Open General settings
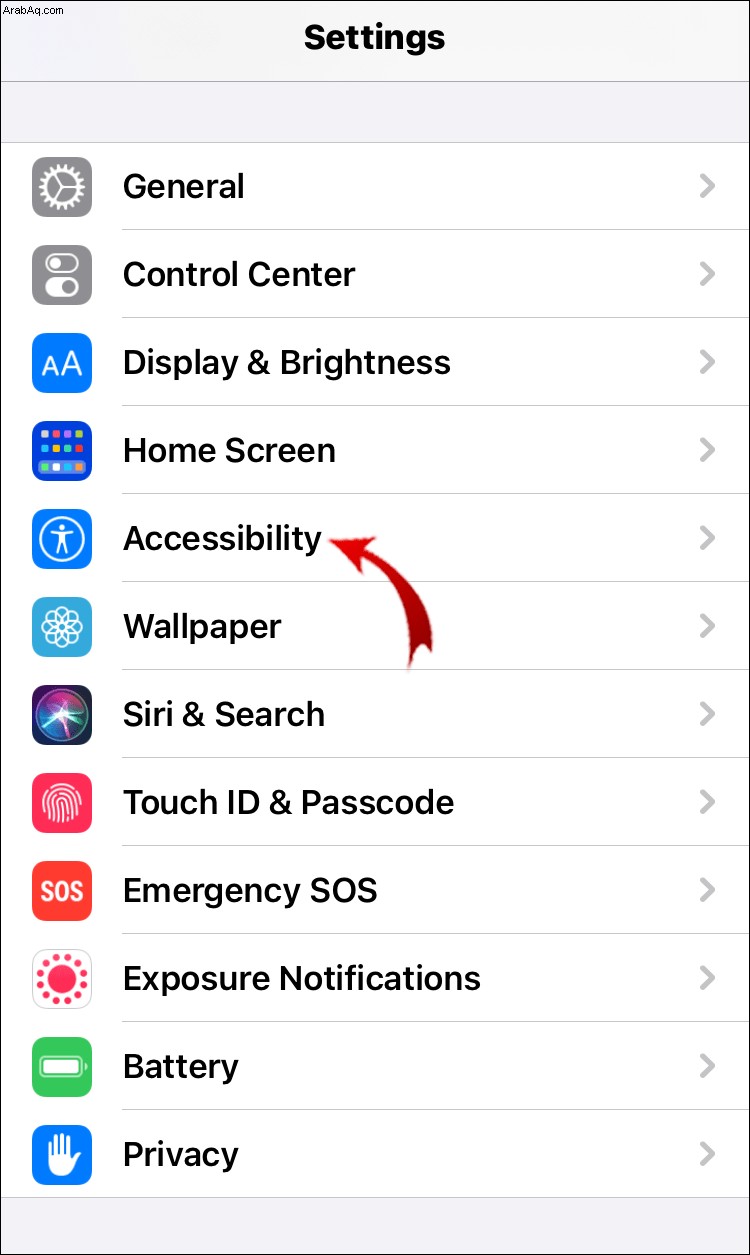Screen dimensions: 750x1255 pos(375,186)
